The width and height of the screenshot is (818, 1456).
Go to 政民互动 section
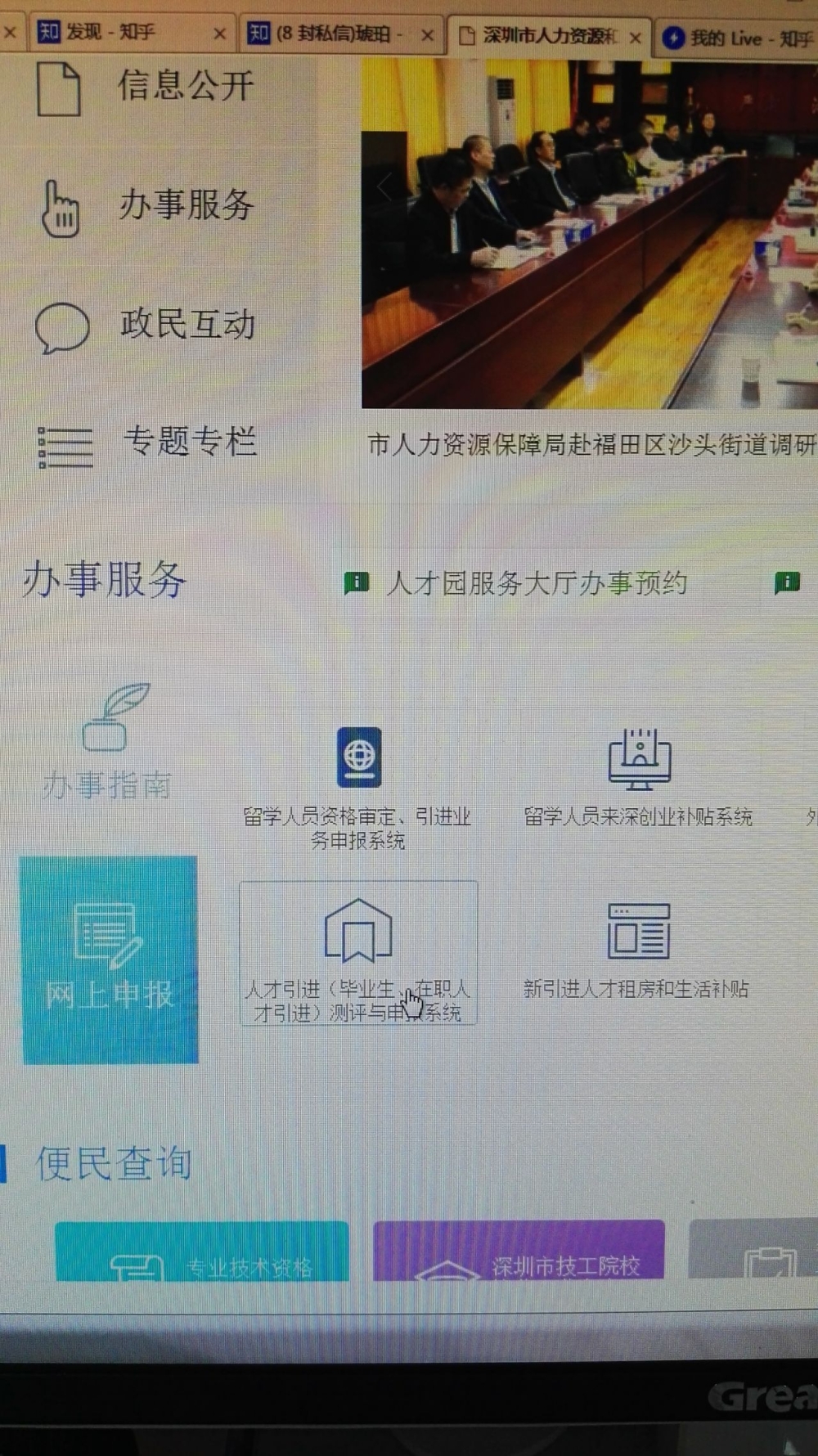tap(147, 326)
